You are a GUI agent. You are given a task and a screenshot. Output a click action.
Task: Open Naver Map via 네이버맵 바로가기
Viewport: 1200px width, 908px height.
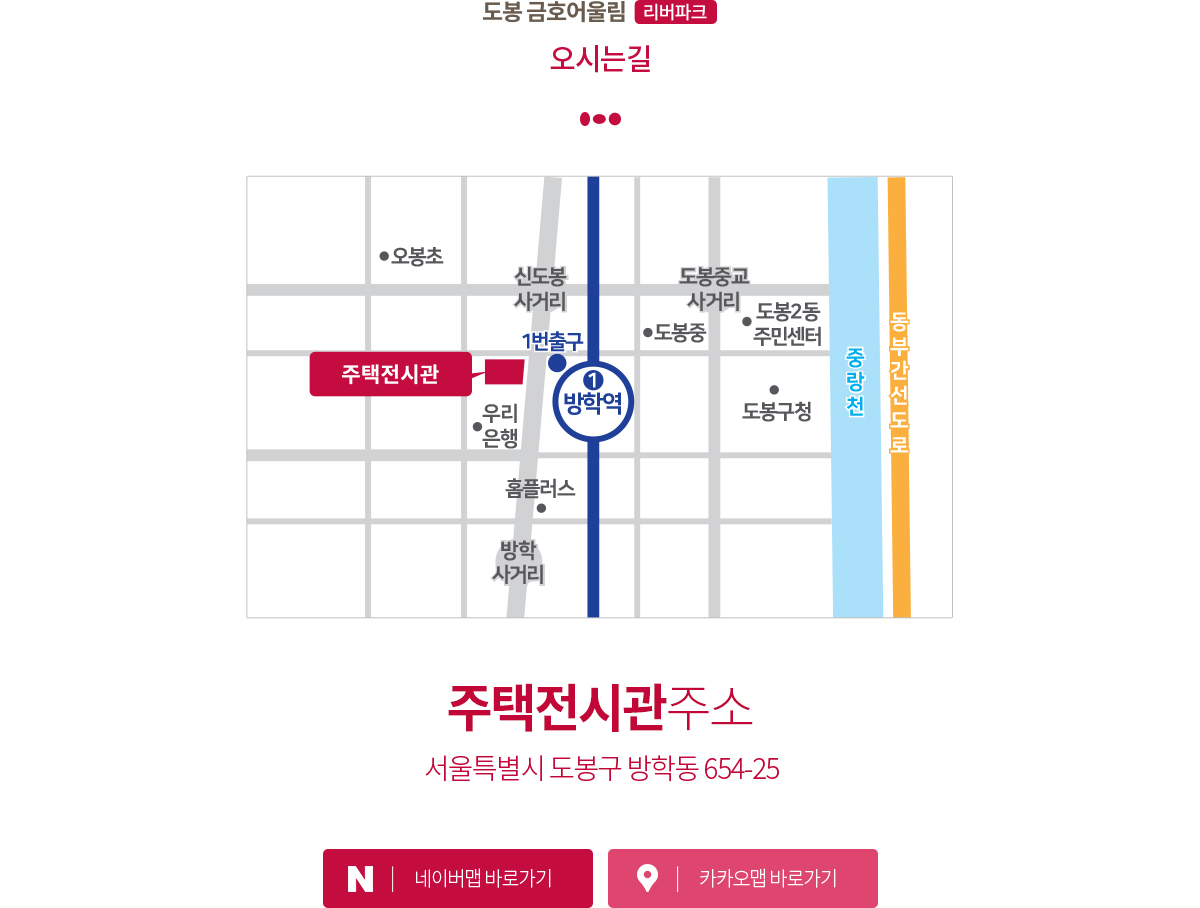[458, 878]
